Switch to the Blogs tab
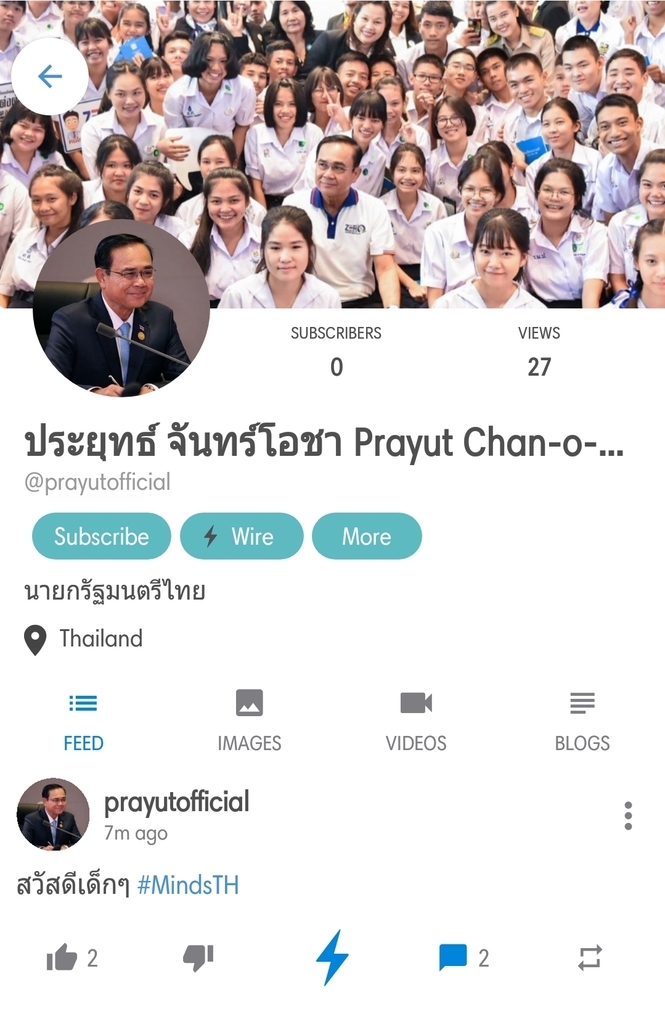Viewport: 665px width, 1024px height. coord(582,721)
